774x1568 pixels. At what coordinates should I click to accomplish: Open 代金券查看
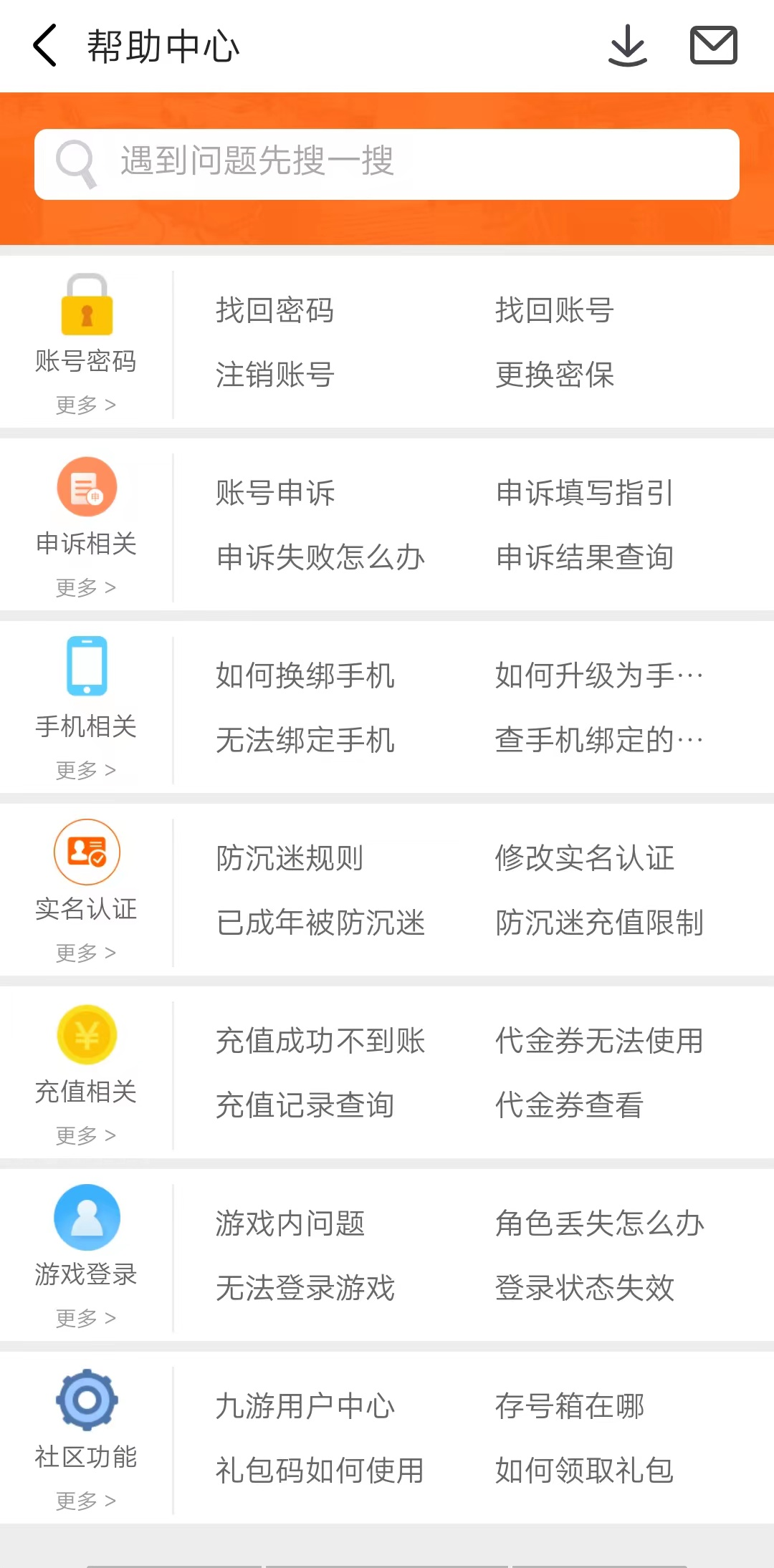pyautogui.click(x=570, y=1105)
